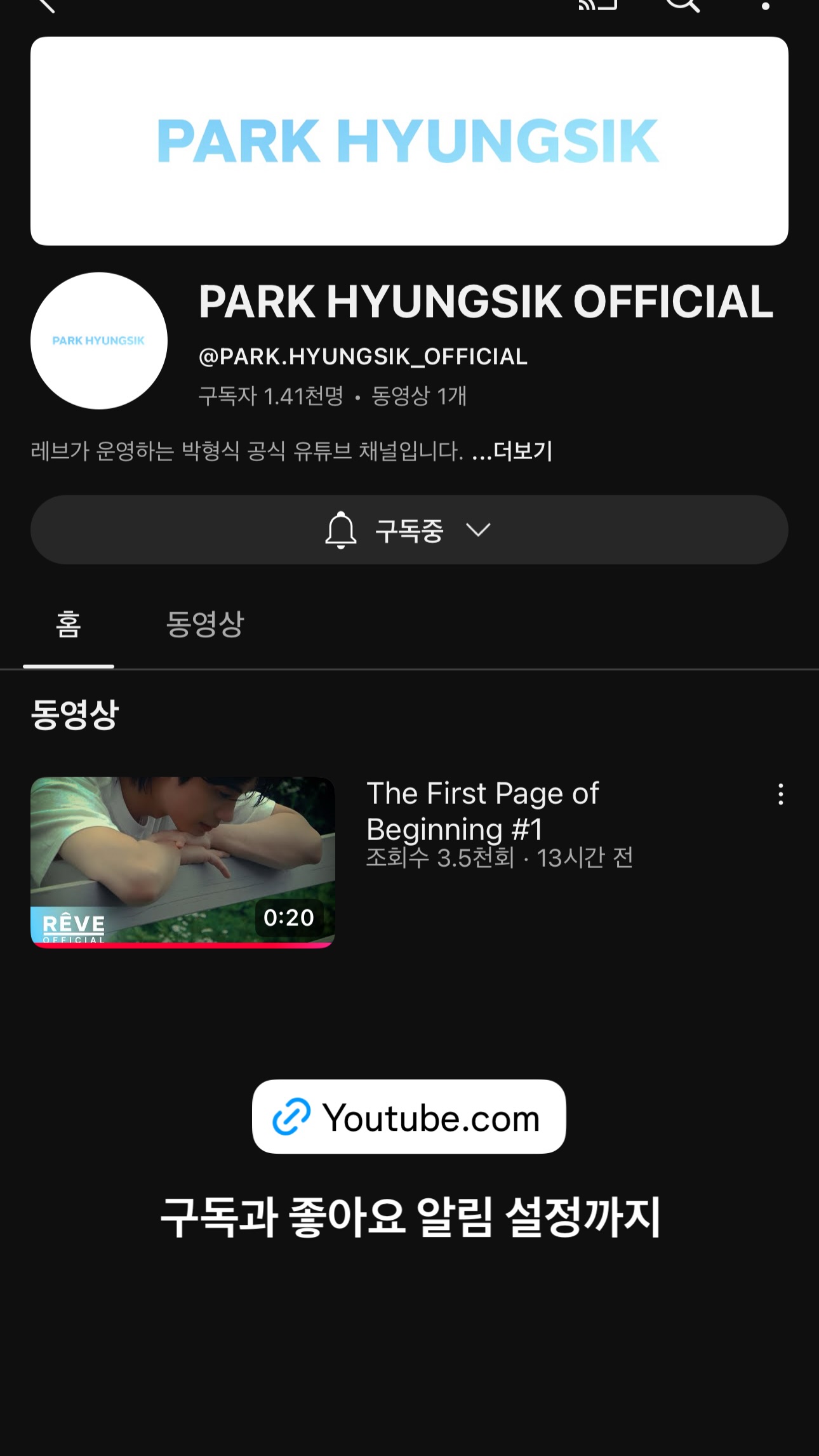Open the 구독중 subscription options button

pos(409,530)
